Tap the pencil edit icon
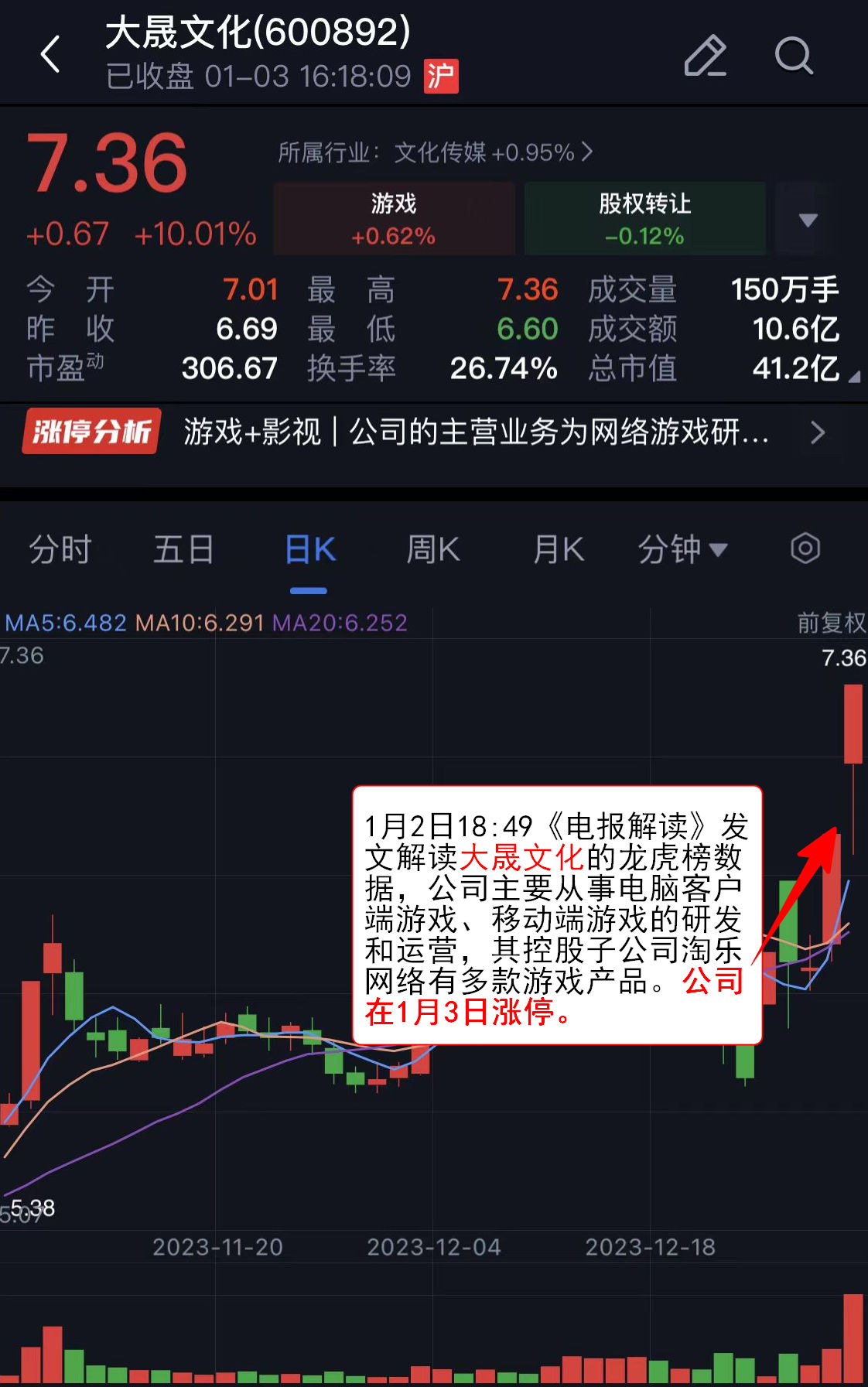The image size is (868, 1387). point(706,56)
